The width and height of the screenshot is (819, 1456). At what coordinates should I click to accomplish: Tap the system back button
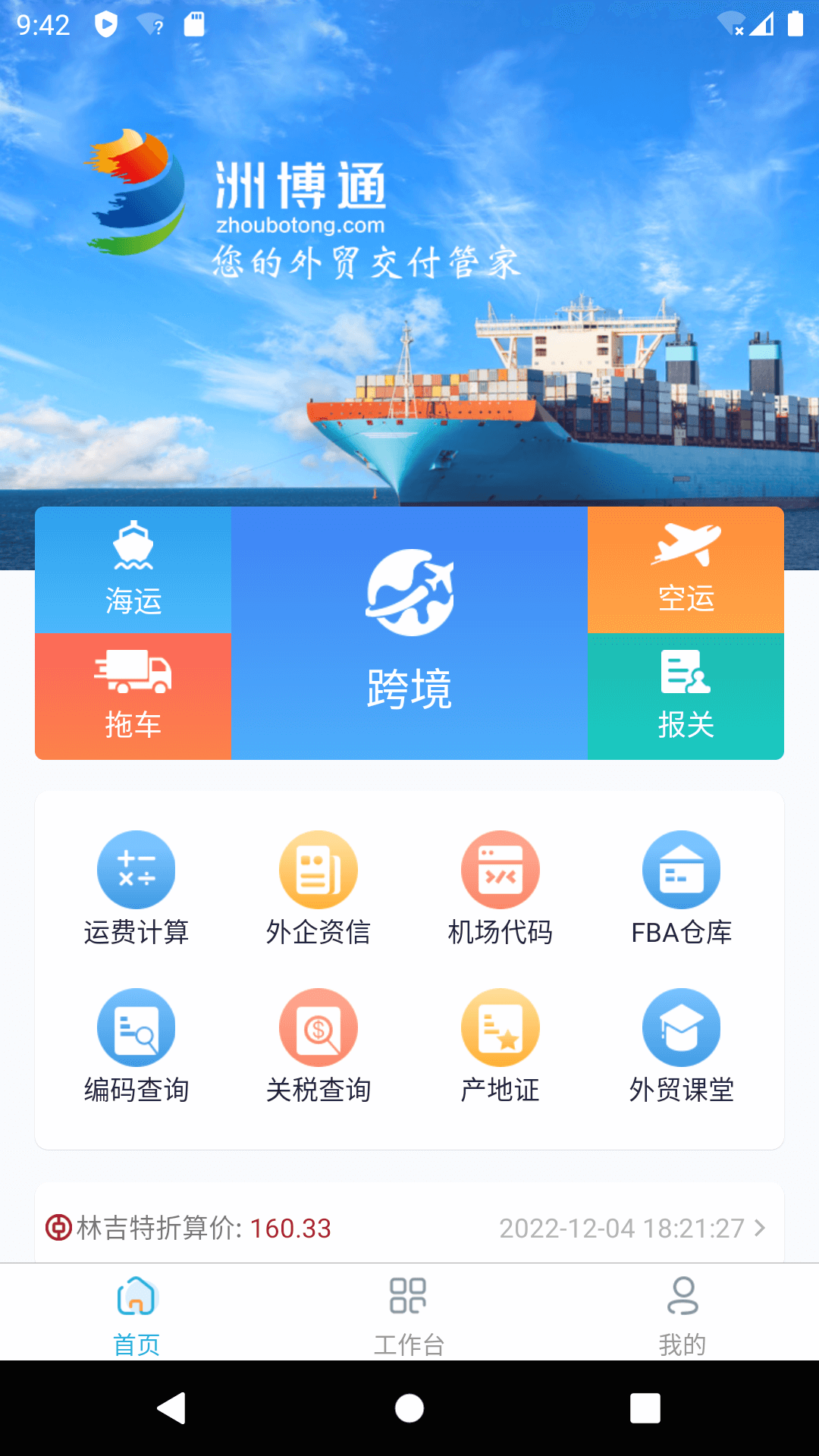pos(172,1408)
